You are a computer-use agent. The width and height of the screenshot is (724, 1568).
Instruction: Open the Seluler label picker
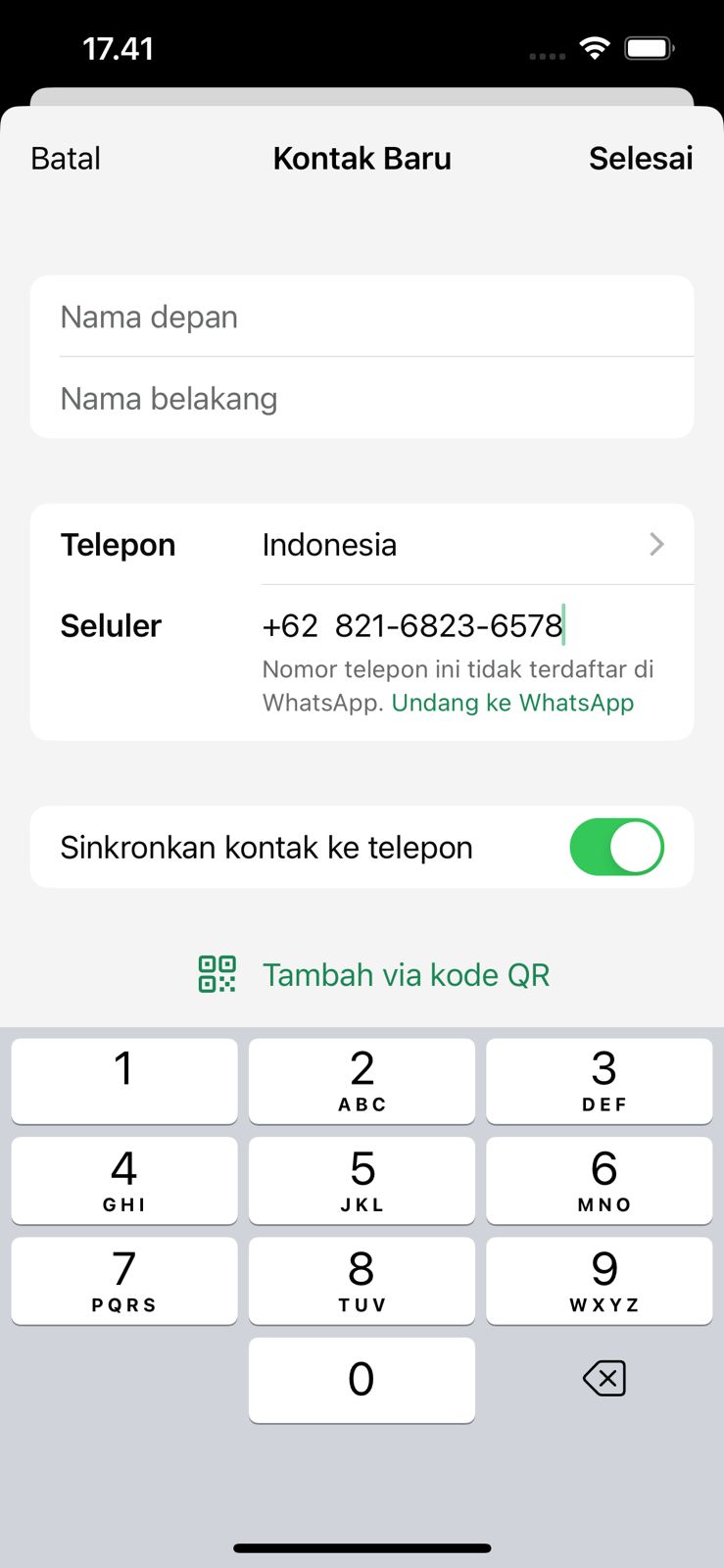[x=111, y=626]
